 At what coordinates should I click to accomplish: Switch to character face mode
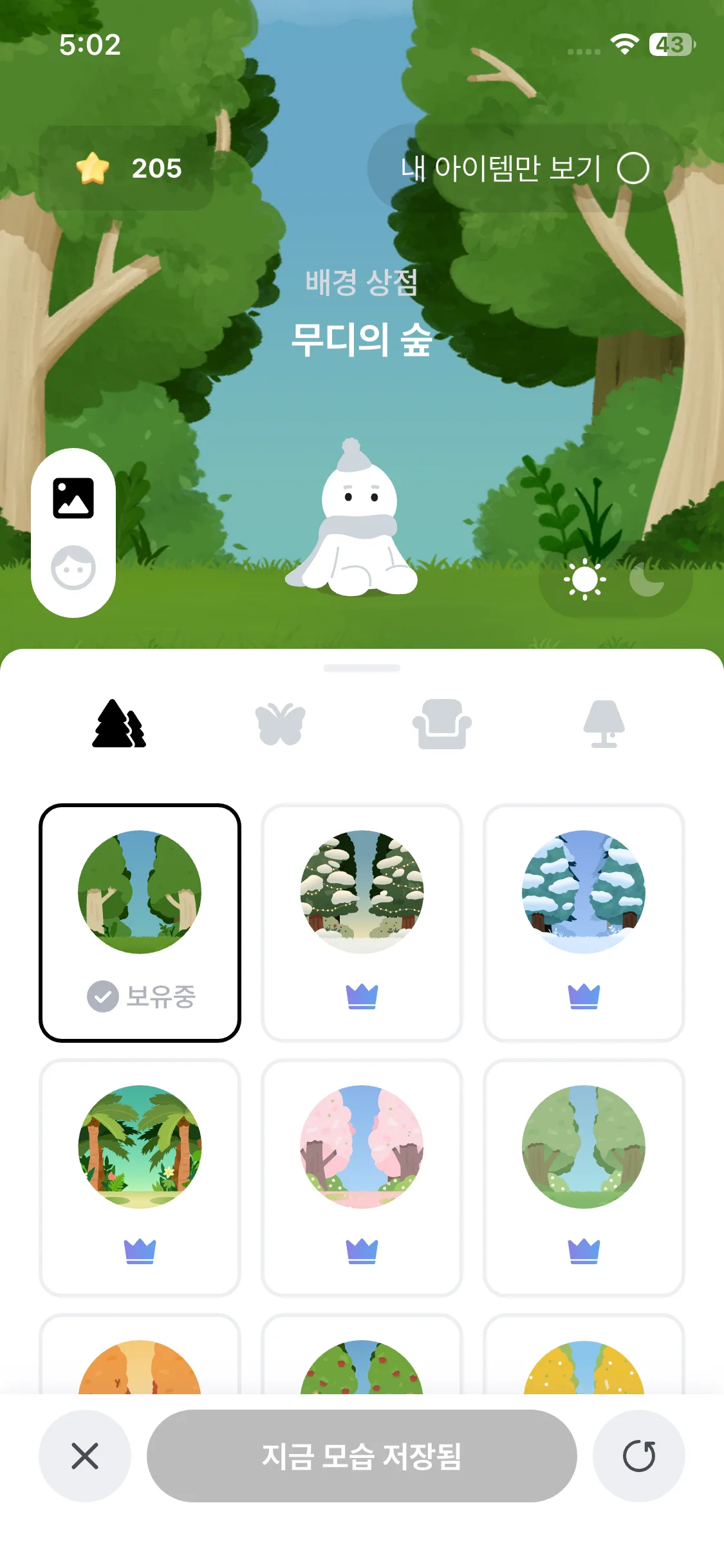[73, 568]
